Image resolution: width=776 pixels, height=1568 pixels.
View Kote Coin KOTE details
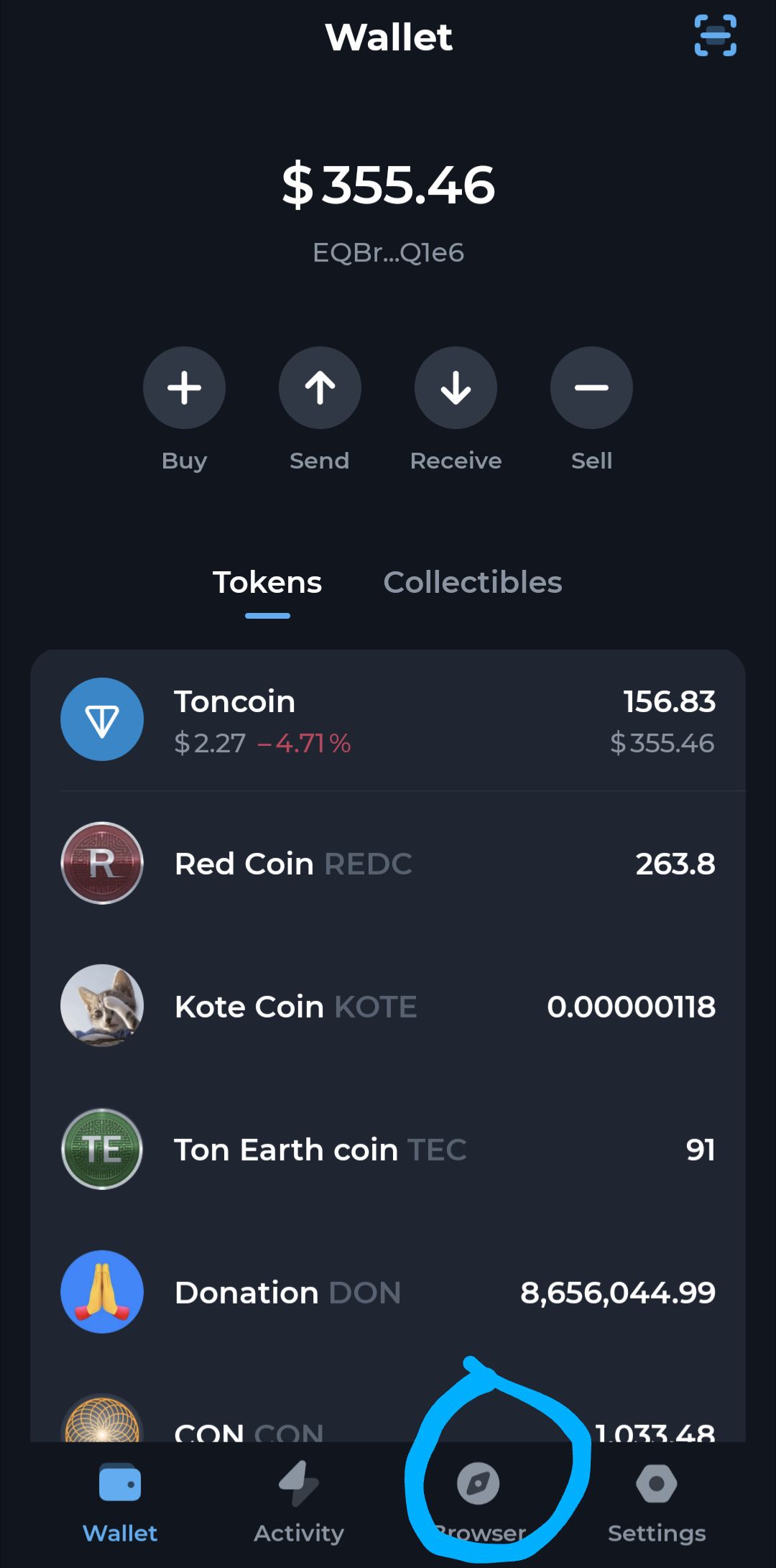pyautogui.click(x=388, y=1007)
